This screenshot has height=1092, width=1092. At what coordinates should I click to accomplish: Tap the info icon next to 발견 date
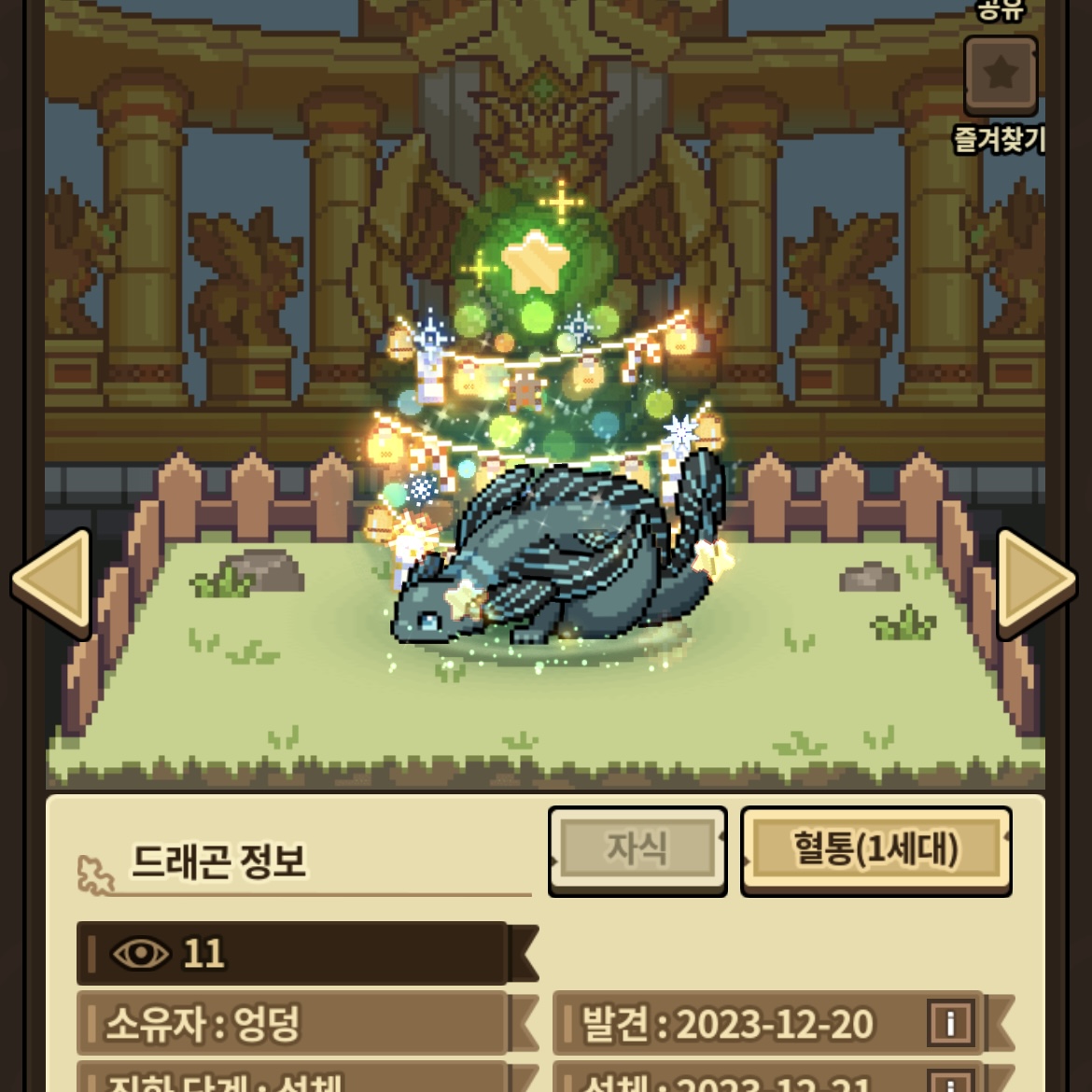(x=950, y=1024)
